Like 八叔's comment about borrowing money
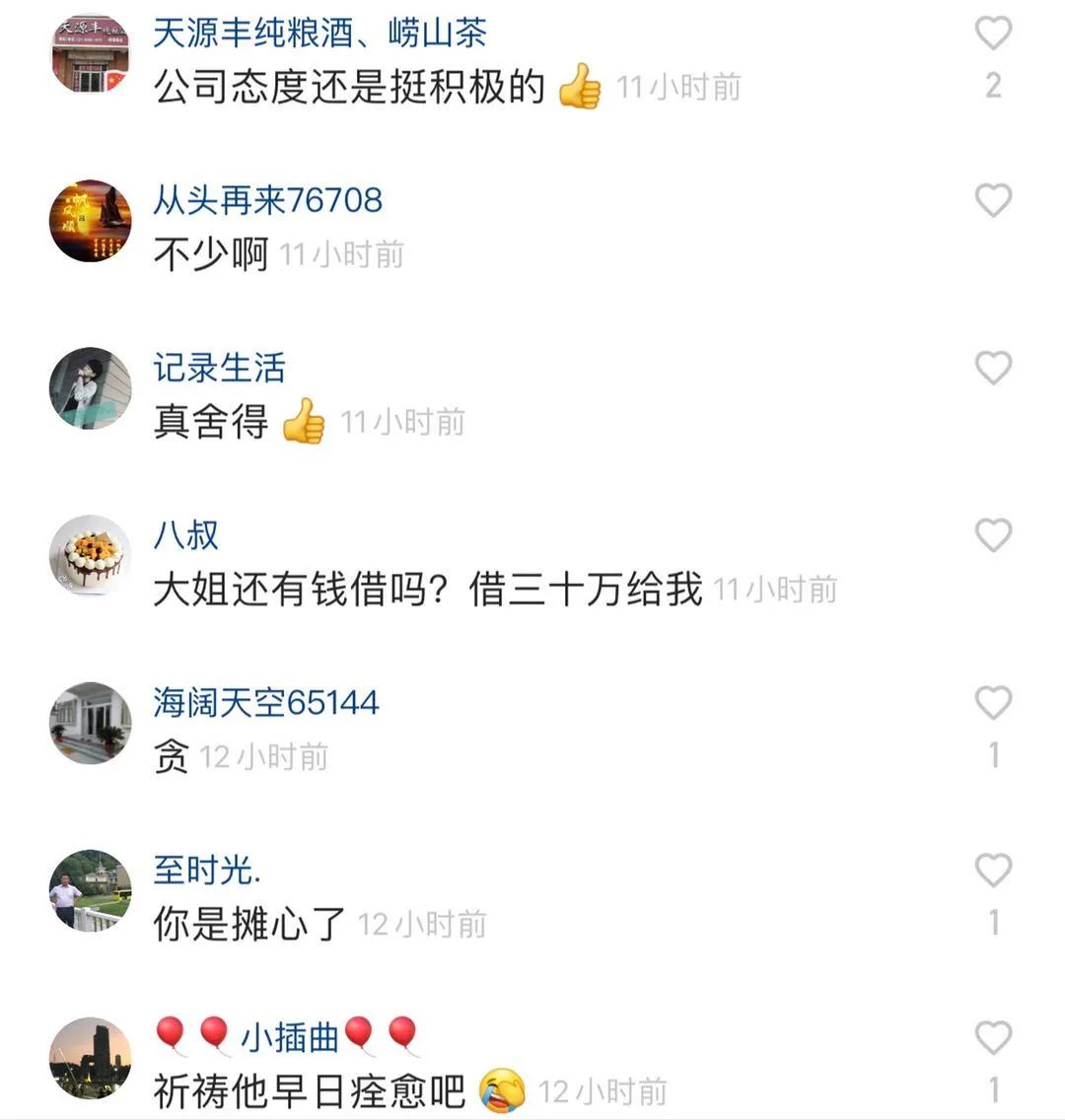Image resolution: width=1065 pixels, height=1120 pixels. 993,536
